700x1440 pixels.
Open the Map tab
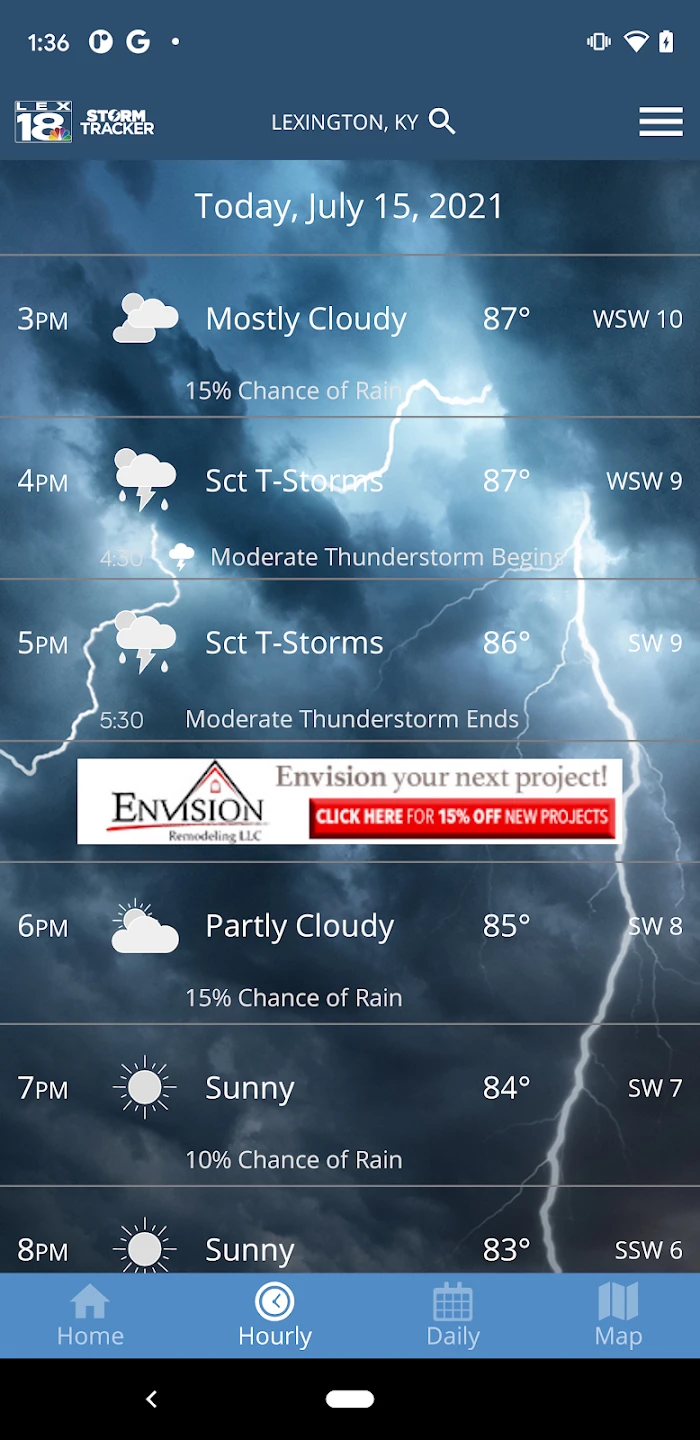click(618, 1316)
